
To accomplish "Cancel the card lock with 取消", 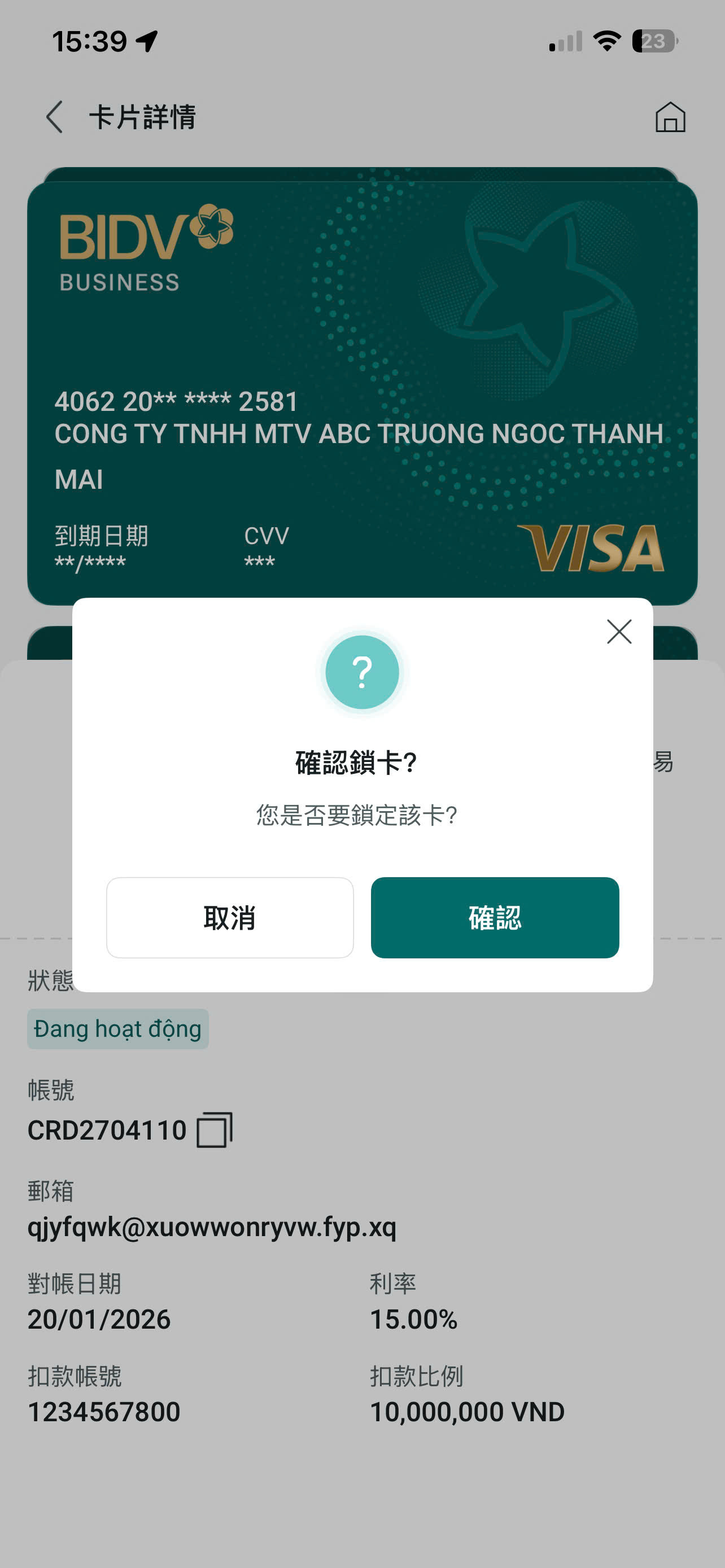I will tap(230, 917).
